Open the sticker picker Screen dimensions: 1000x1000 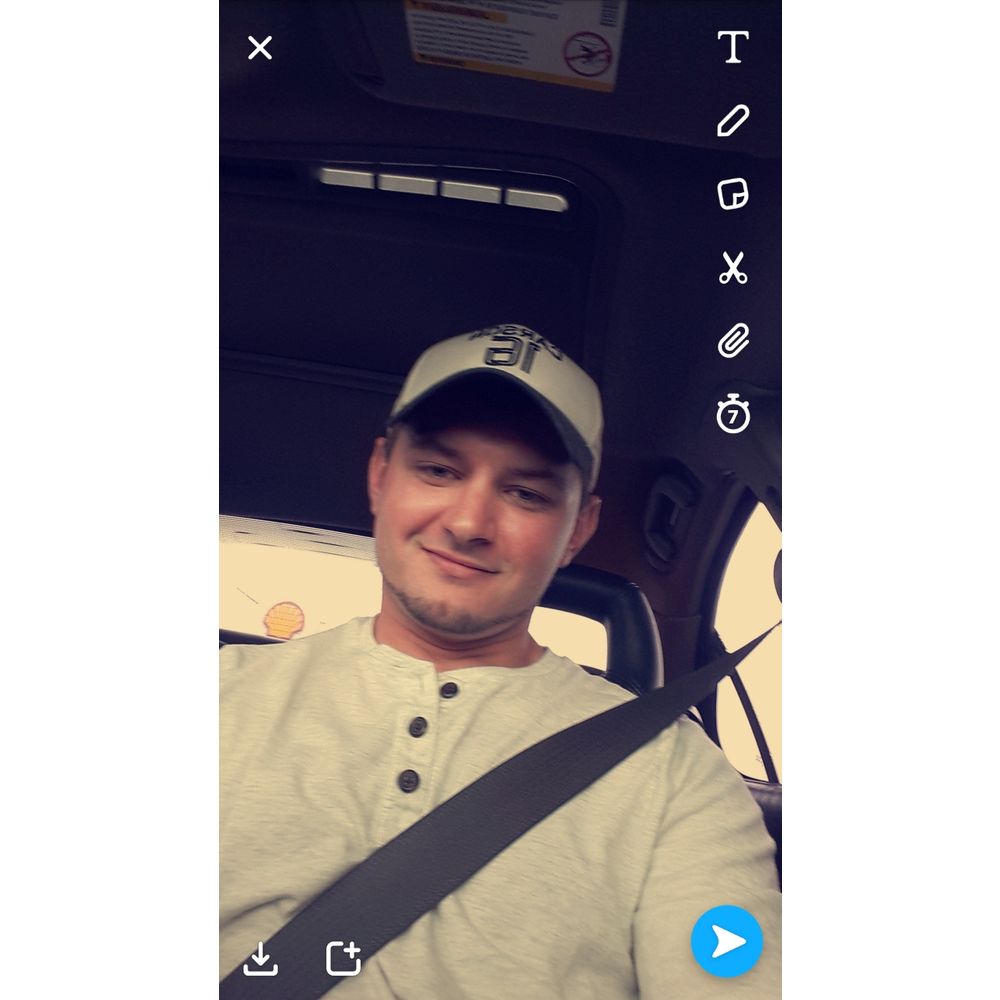(x=733, y=194)
